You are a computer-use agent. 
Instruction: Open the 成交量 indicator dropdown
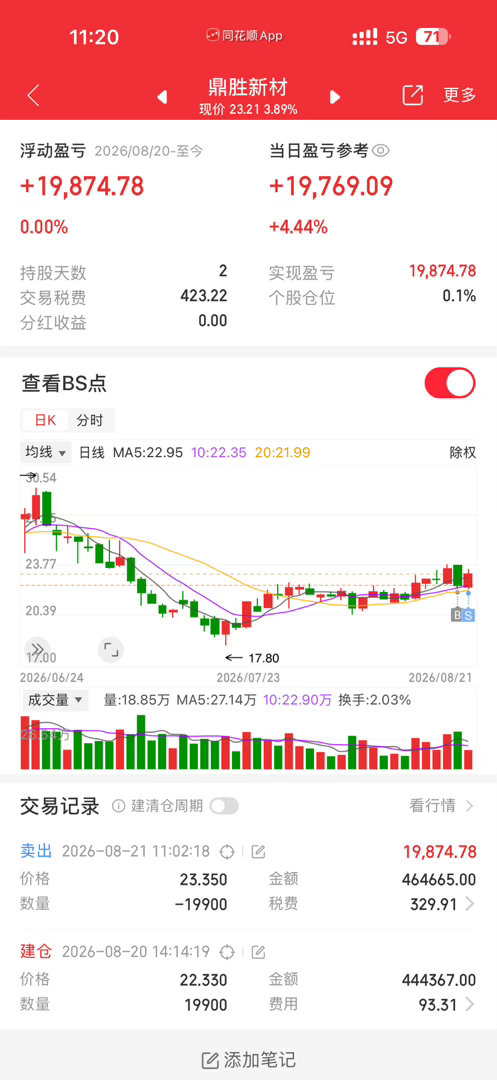coord(54,700)
